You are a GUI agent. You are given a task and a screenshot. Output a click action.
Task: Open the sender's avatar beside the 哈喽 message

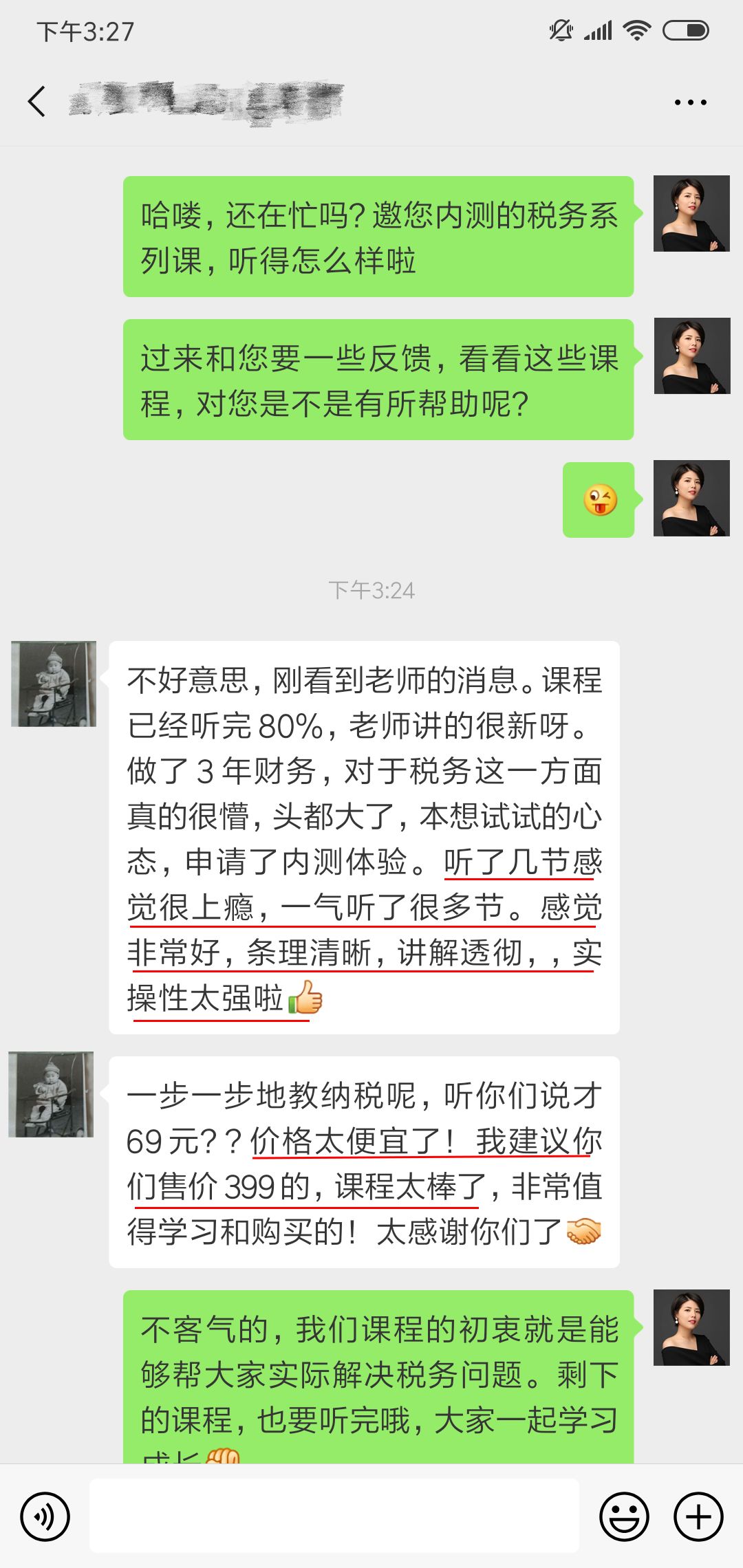[x=691, y=213]
